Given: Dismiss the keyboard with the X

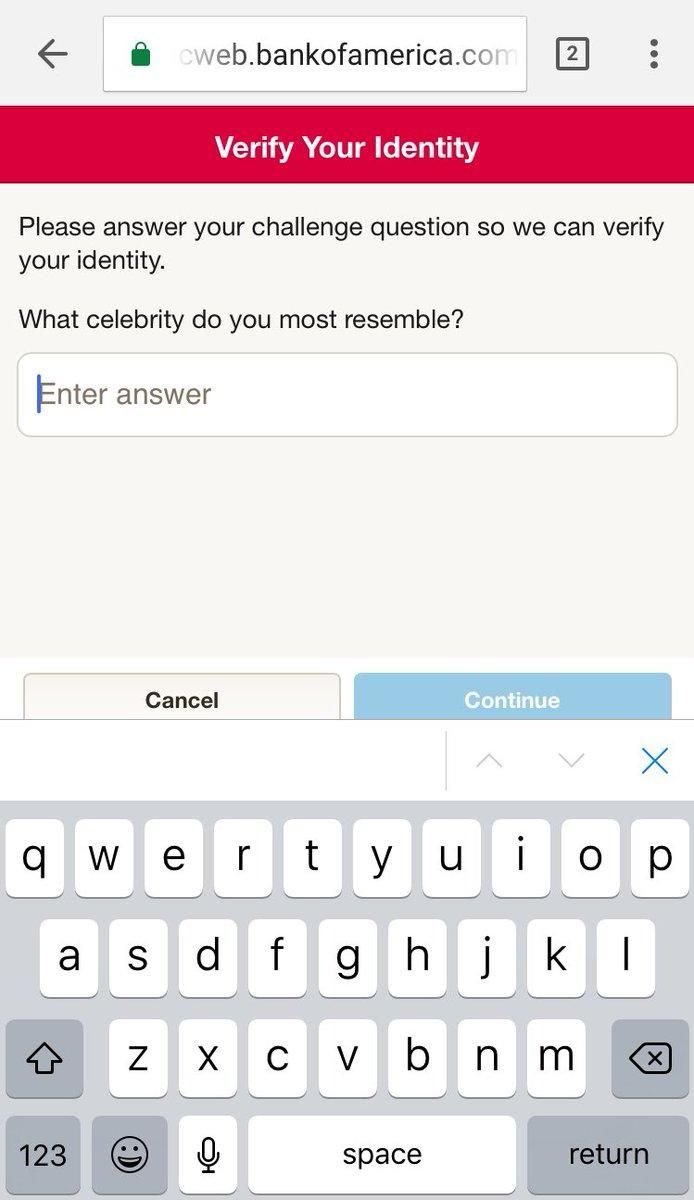Looking at the screenshot, I should point(654,761).
